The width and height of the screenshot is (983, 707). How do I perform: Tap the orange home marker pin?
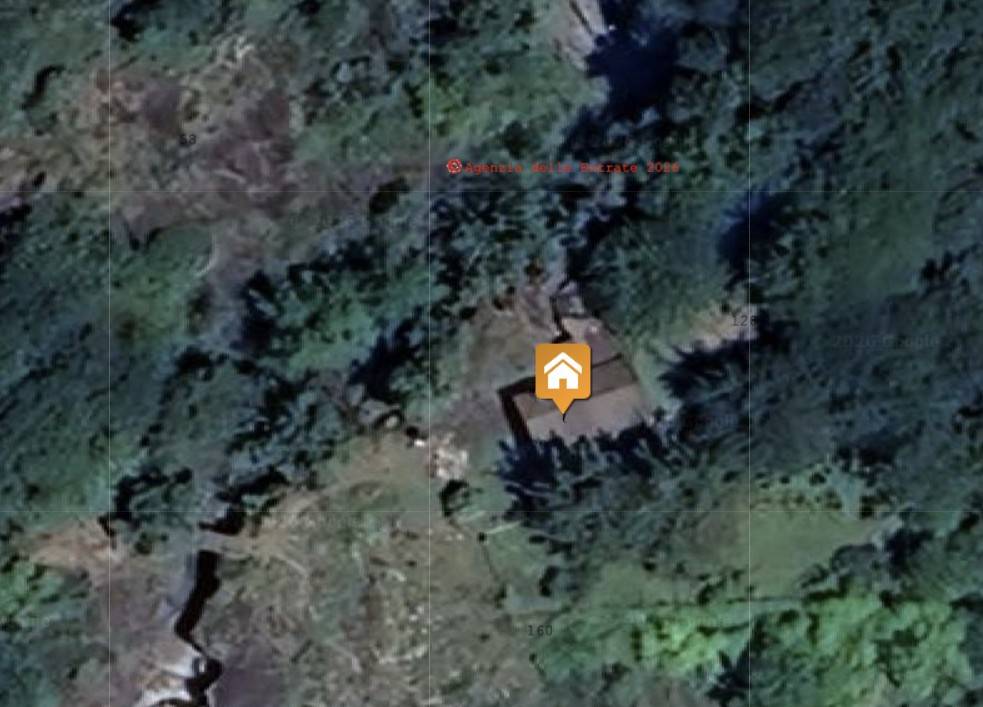point(563,374)
